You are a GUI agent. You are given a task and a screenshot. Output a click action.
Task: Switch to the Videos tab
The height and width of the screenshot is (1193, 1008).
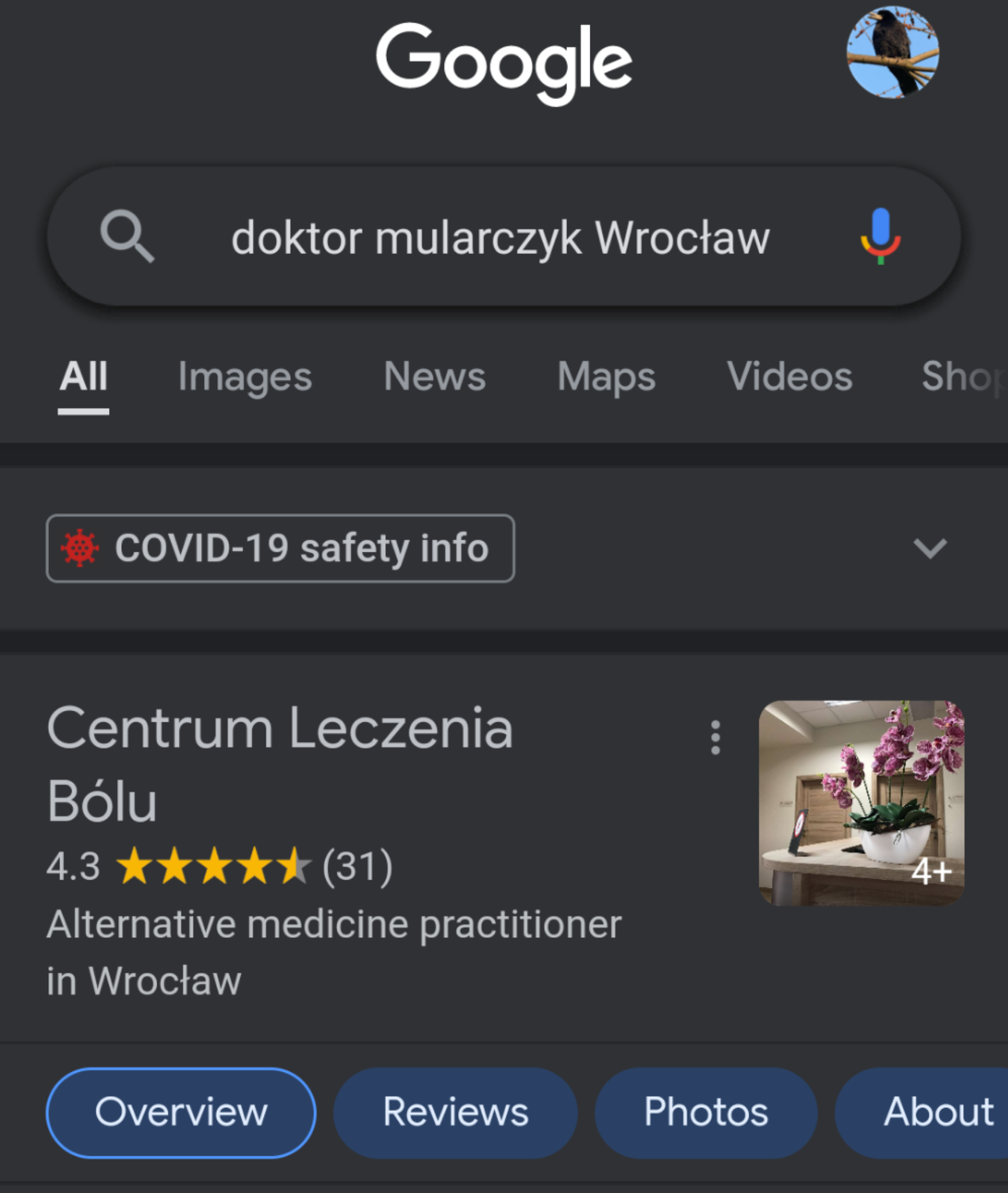(x=790, y=376)
